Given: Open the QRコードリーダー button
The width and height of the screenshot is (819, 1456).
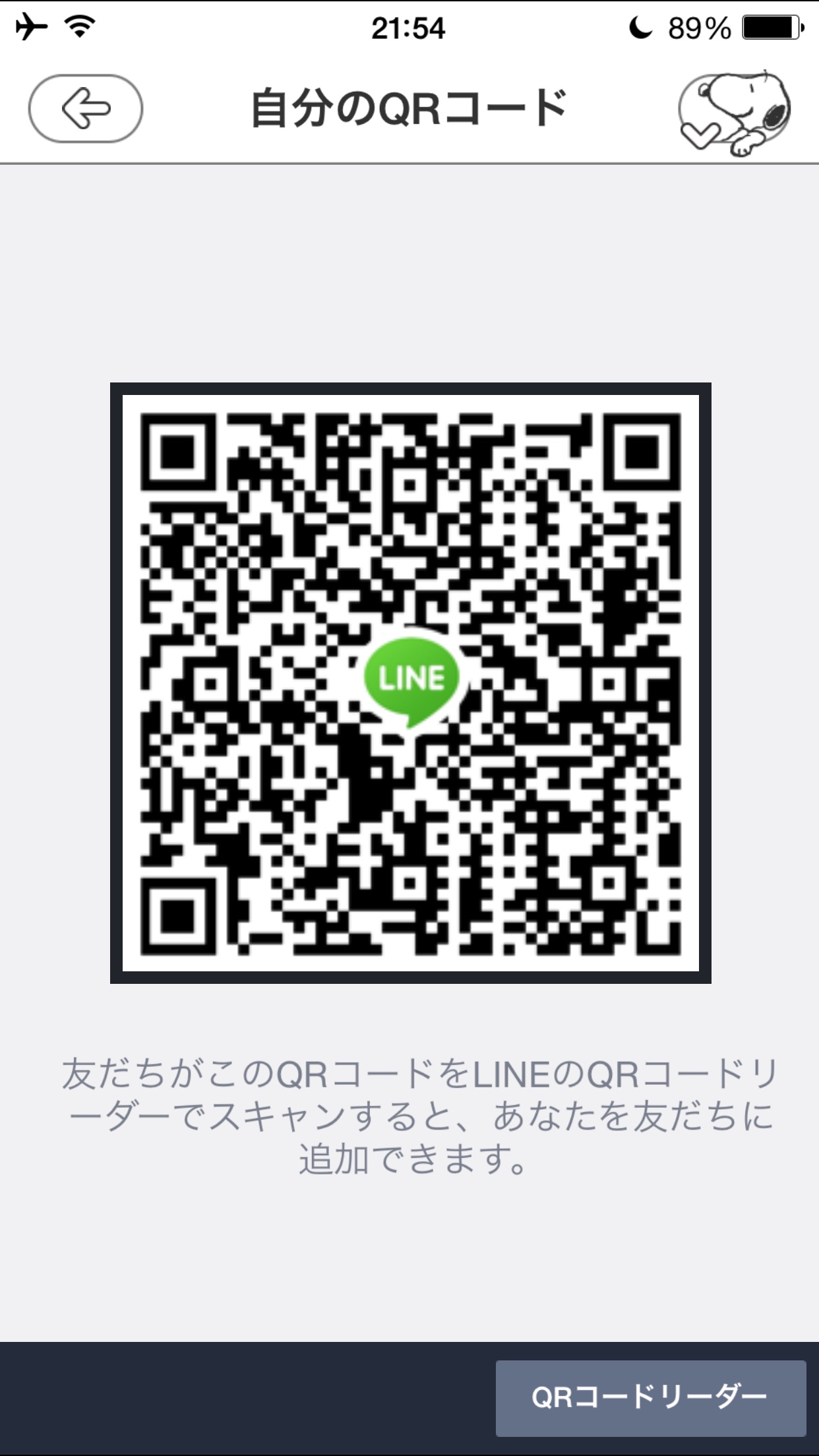Looking at the screenshot, I should 650,1397.
